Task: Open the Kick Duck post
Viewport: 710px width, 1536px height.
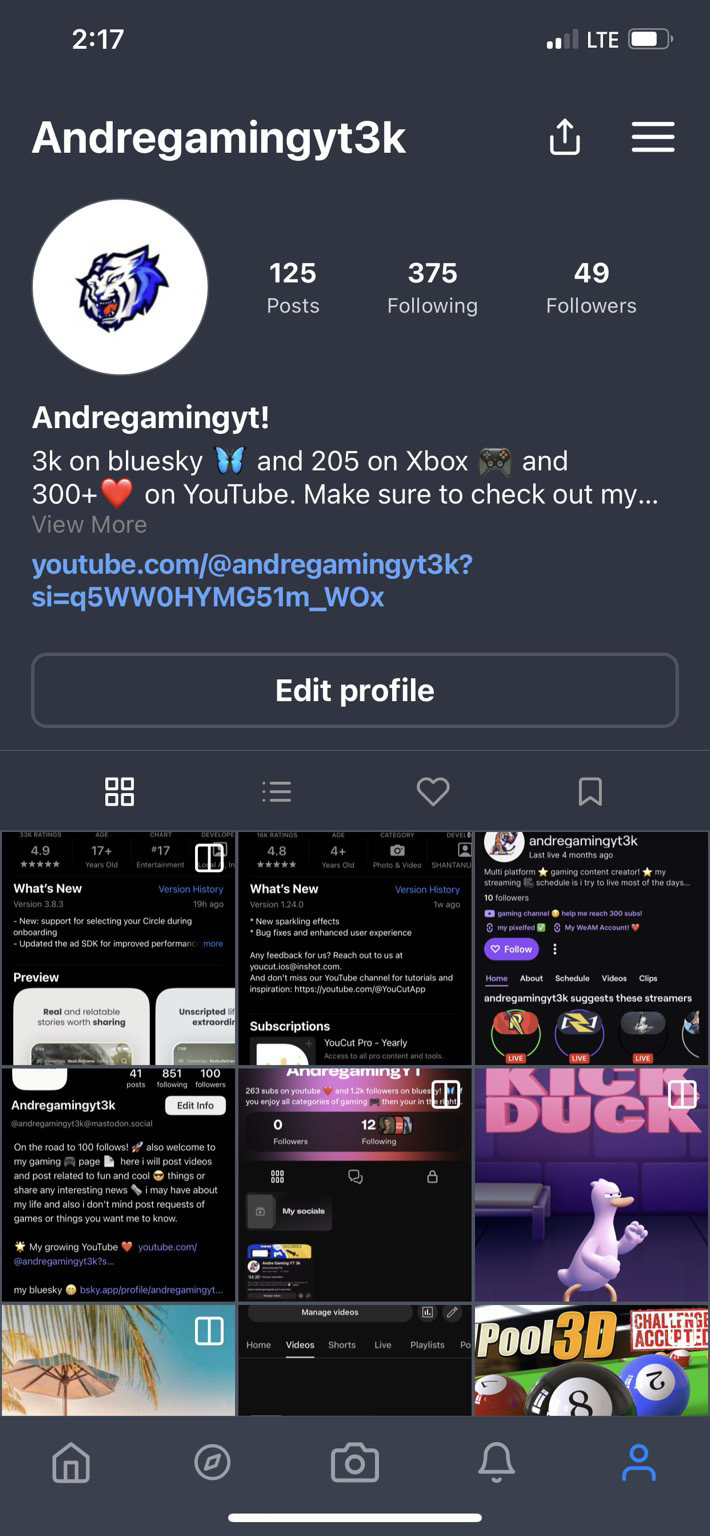Action: point(591,1184)
